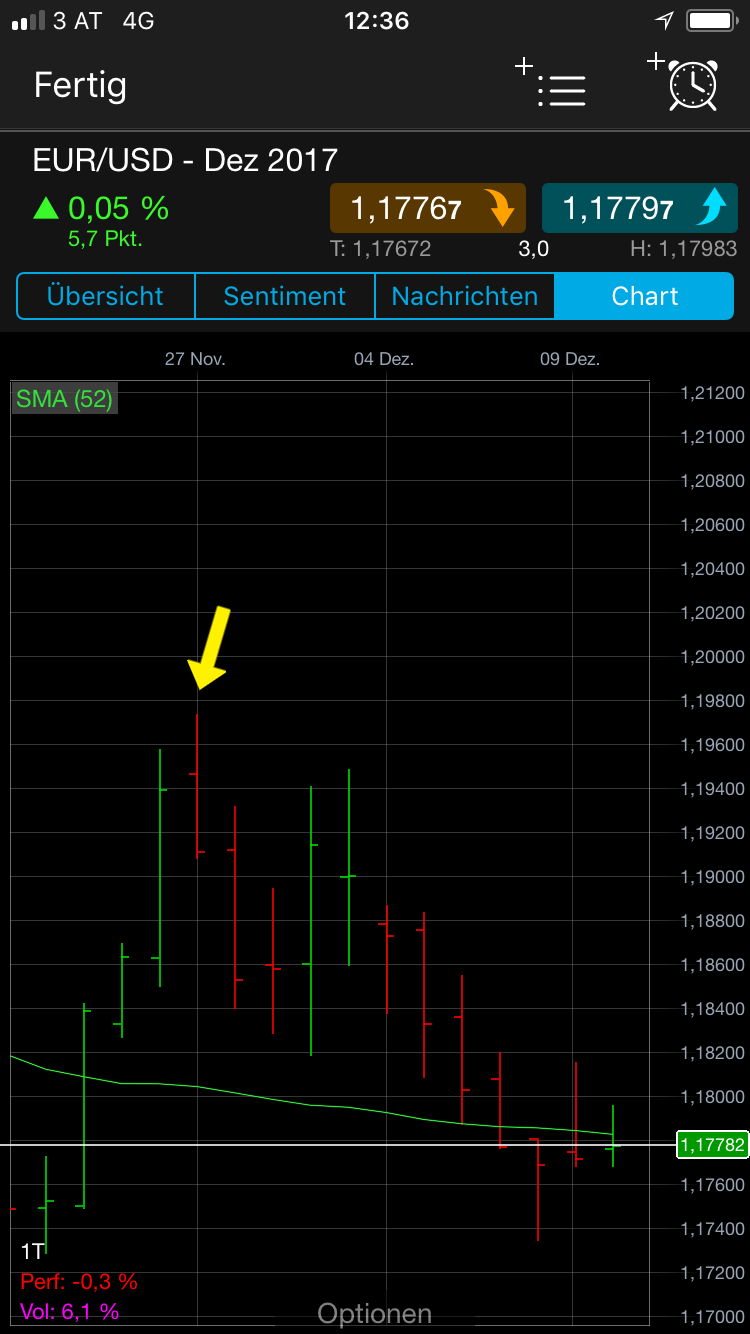View the Nachrichten tab
Viewport: 750px width, 1334px height.
(464, 296)
